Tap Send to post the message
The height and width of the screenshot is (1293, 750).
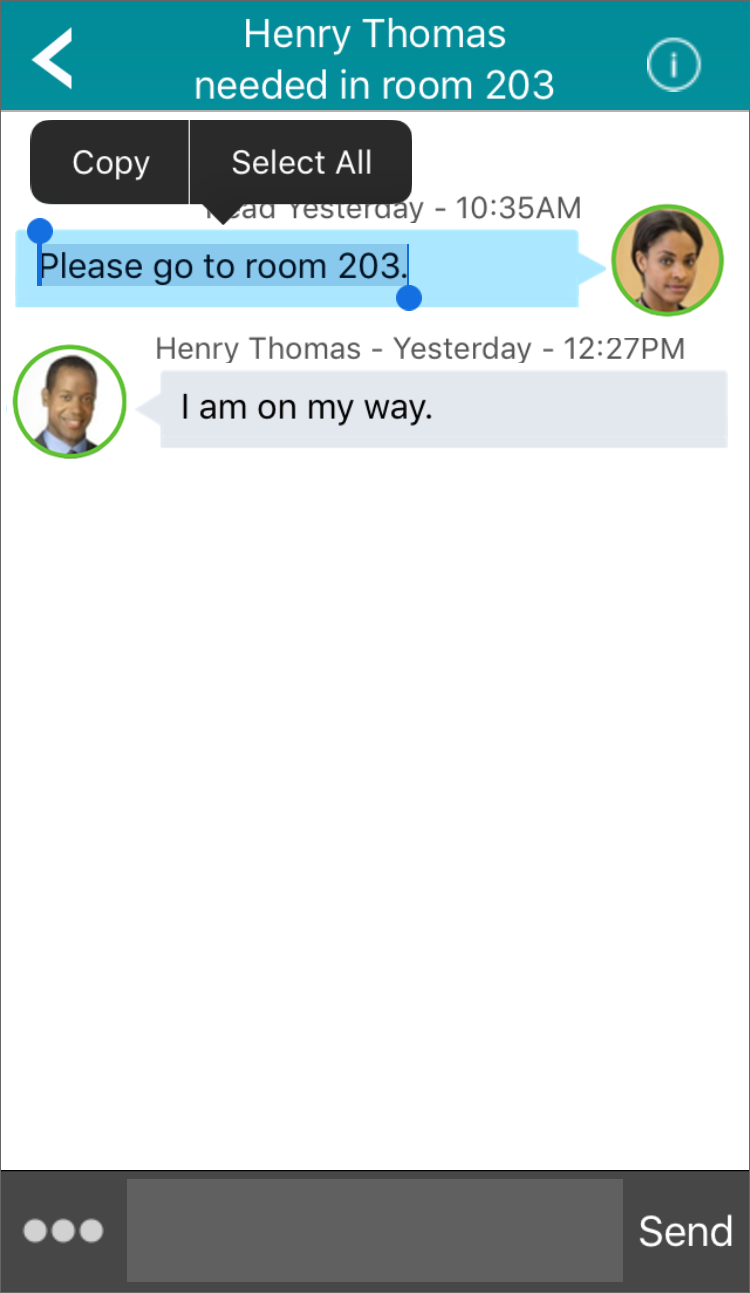pyautogui.click(x=685, y=1231)
